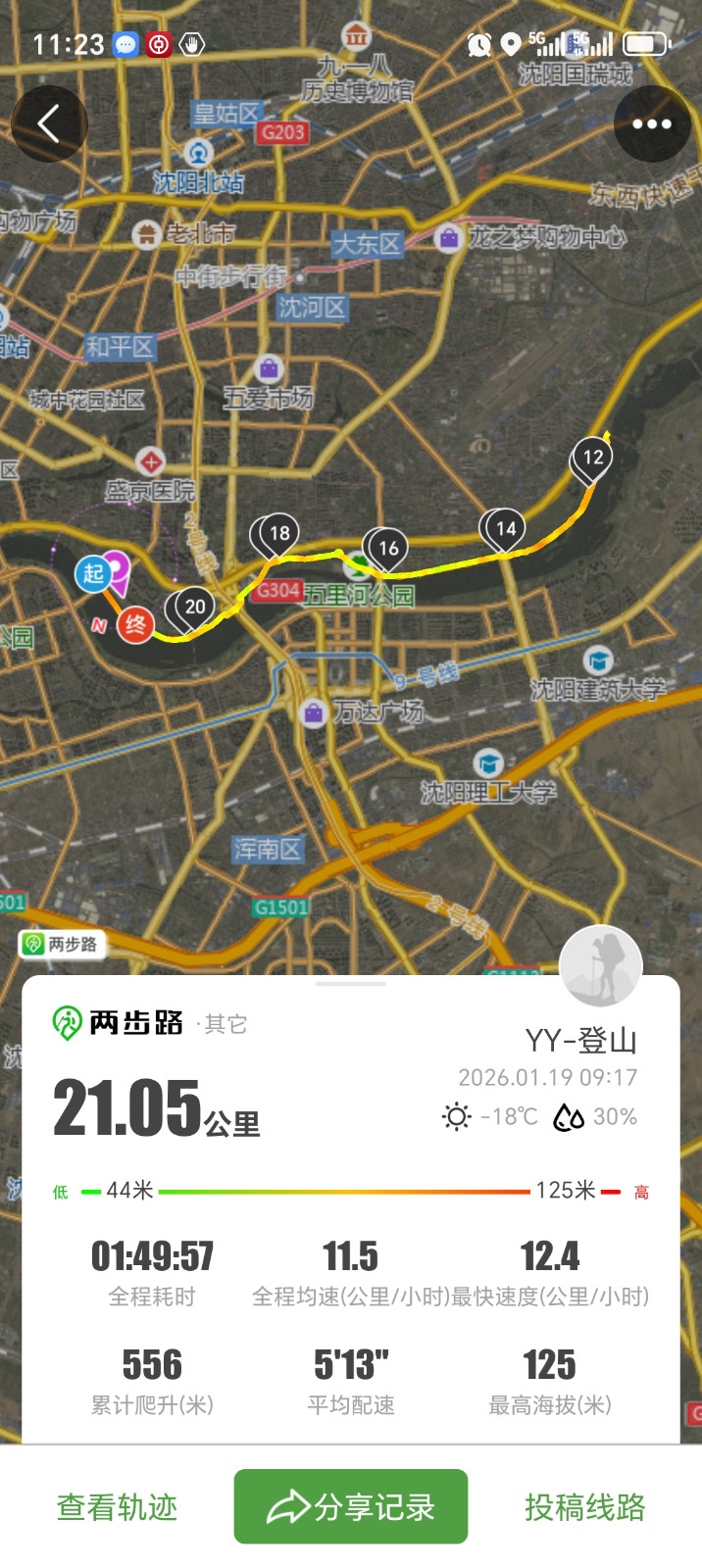Tap the kilometer 18 map marker
Image resolution: width=702 pixels, height=1568 pixels.
(x=279, y=533)
